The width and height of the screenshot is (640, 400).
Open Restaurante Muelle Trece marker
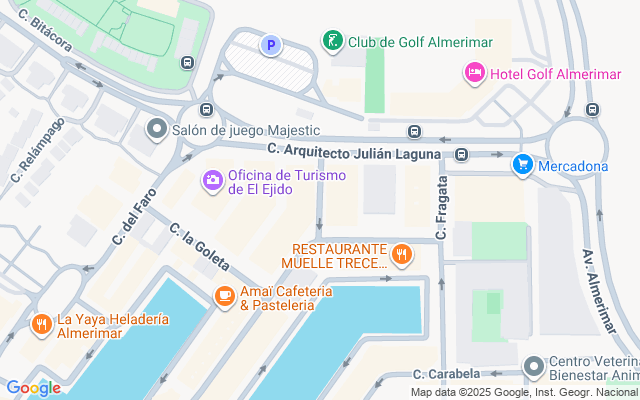click(402, 255)
